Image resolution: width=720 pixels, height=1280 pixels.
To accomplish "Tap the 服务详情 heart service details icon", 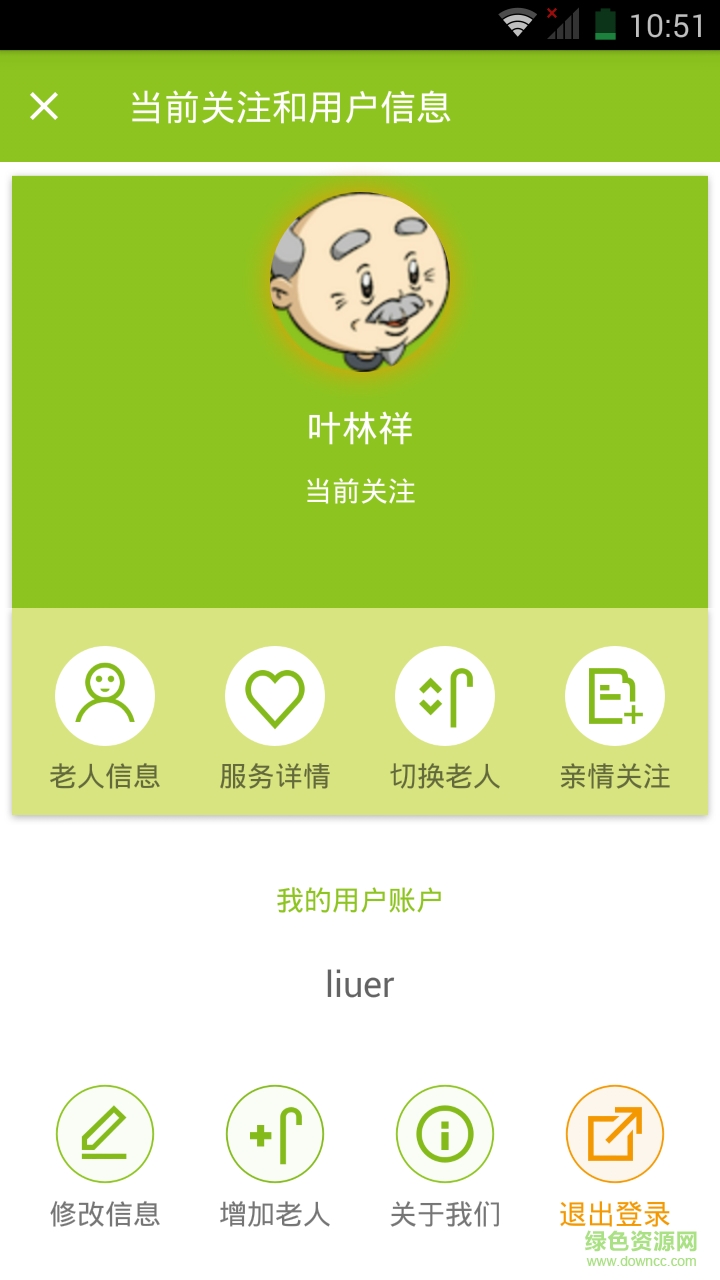I will coord(275,694).
